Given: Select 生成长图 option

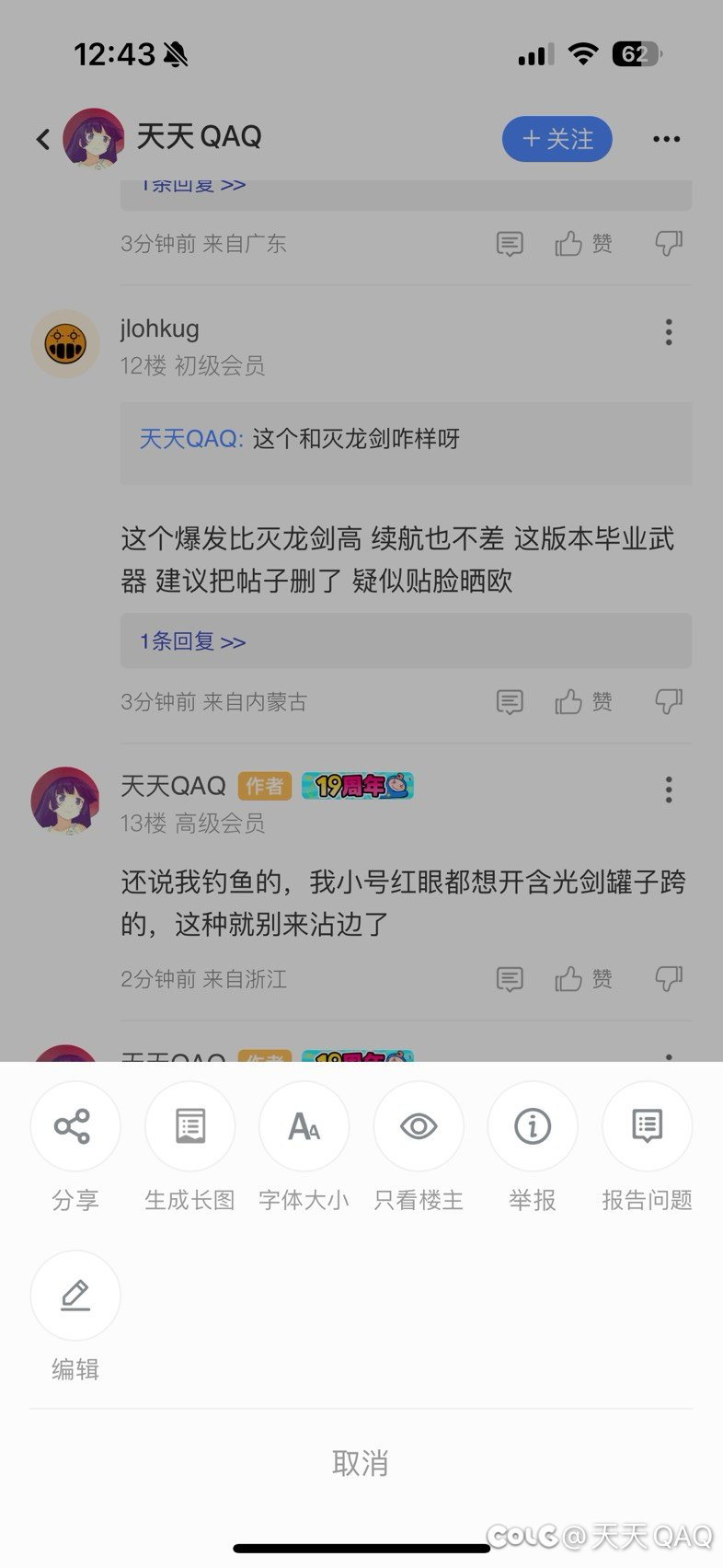Looking at the screenshot, I should (x=189, y=1126).
